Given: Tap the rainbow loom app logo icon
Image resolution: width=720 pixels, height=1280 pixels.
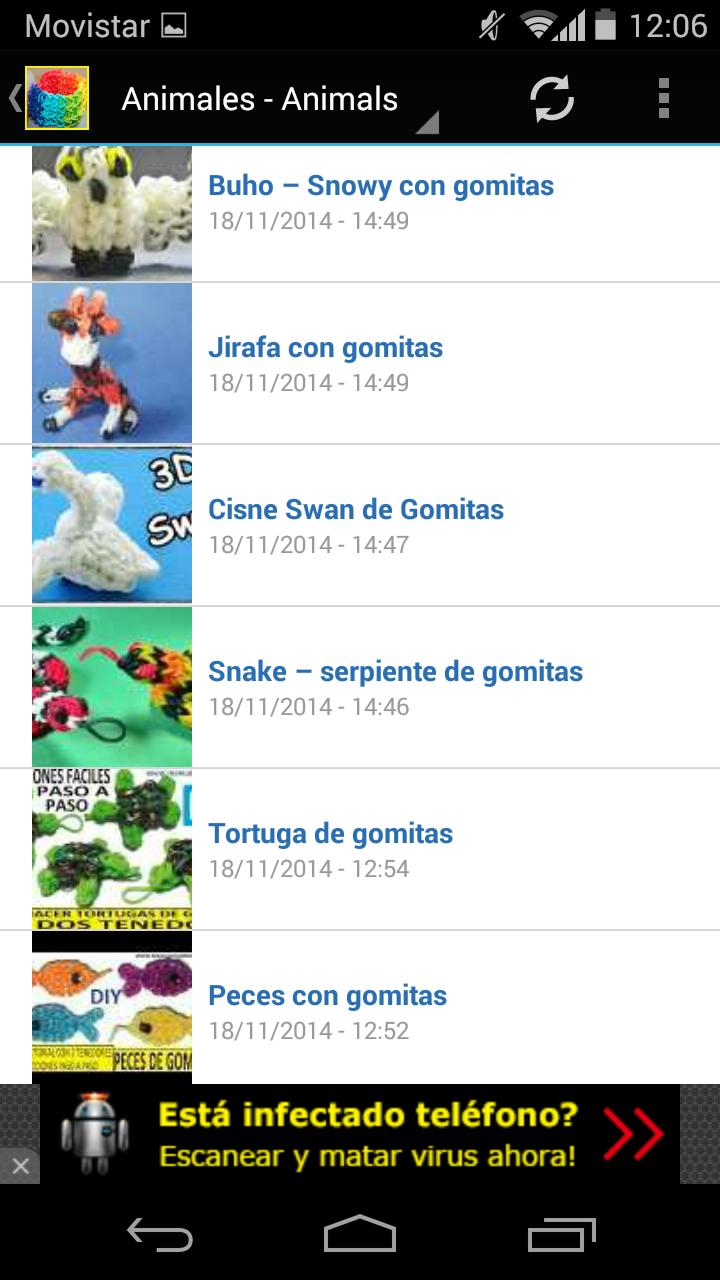Looking at the screenshot, I should [x=55, y=99].
